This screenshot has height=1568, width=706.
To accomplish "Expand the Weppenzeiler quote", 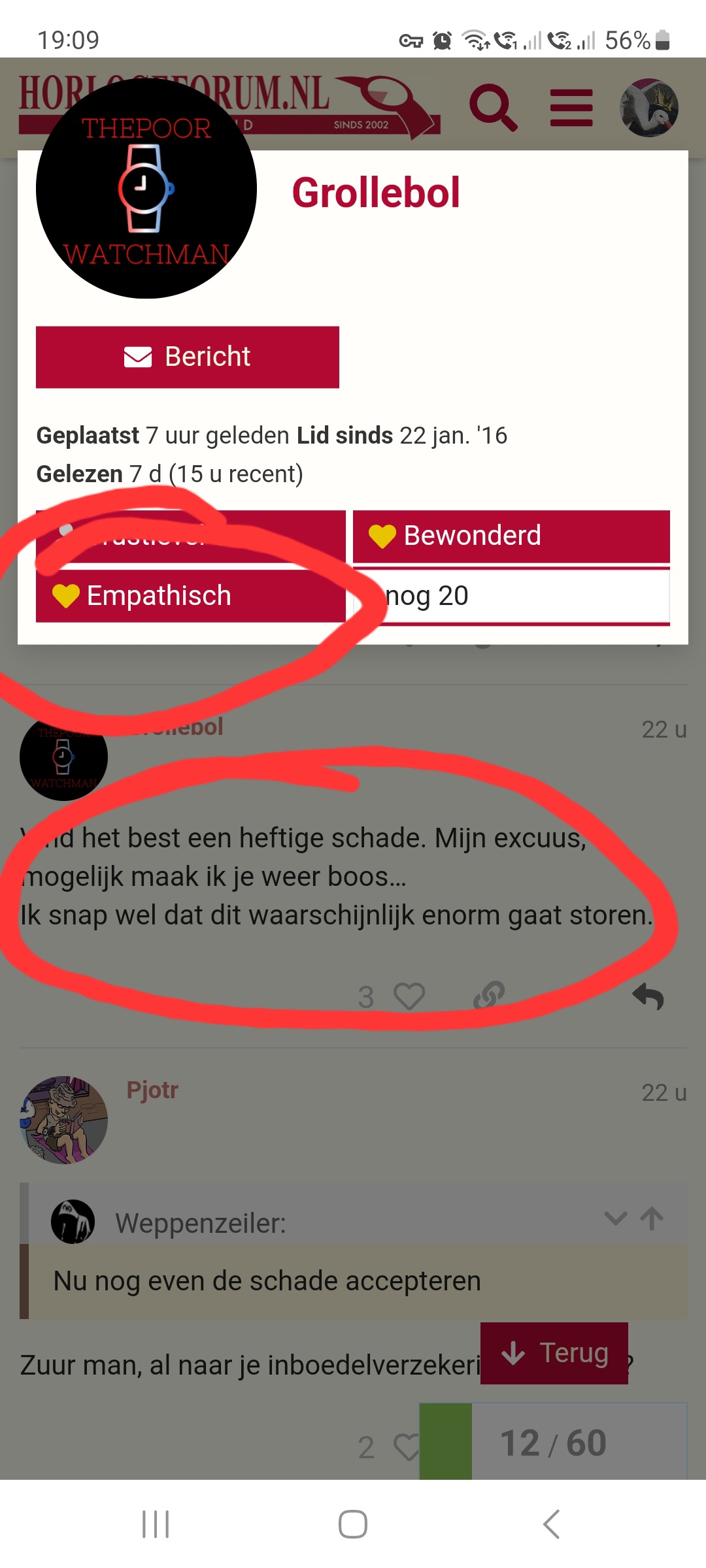I will [616, 1218].
